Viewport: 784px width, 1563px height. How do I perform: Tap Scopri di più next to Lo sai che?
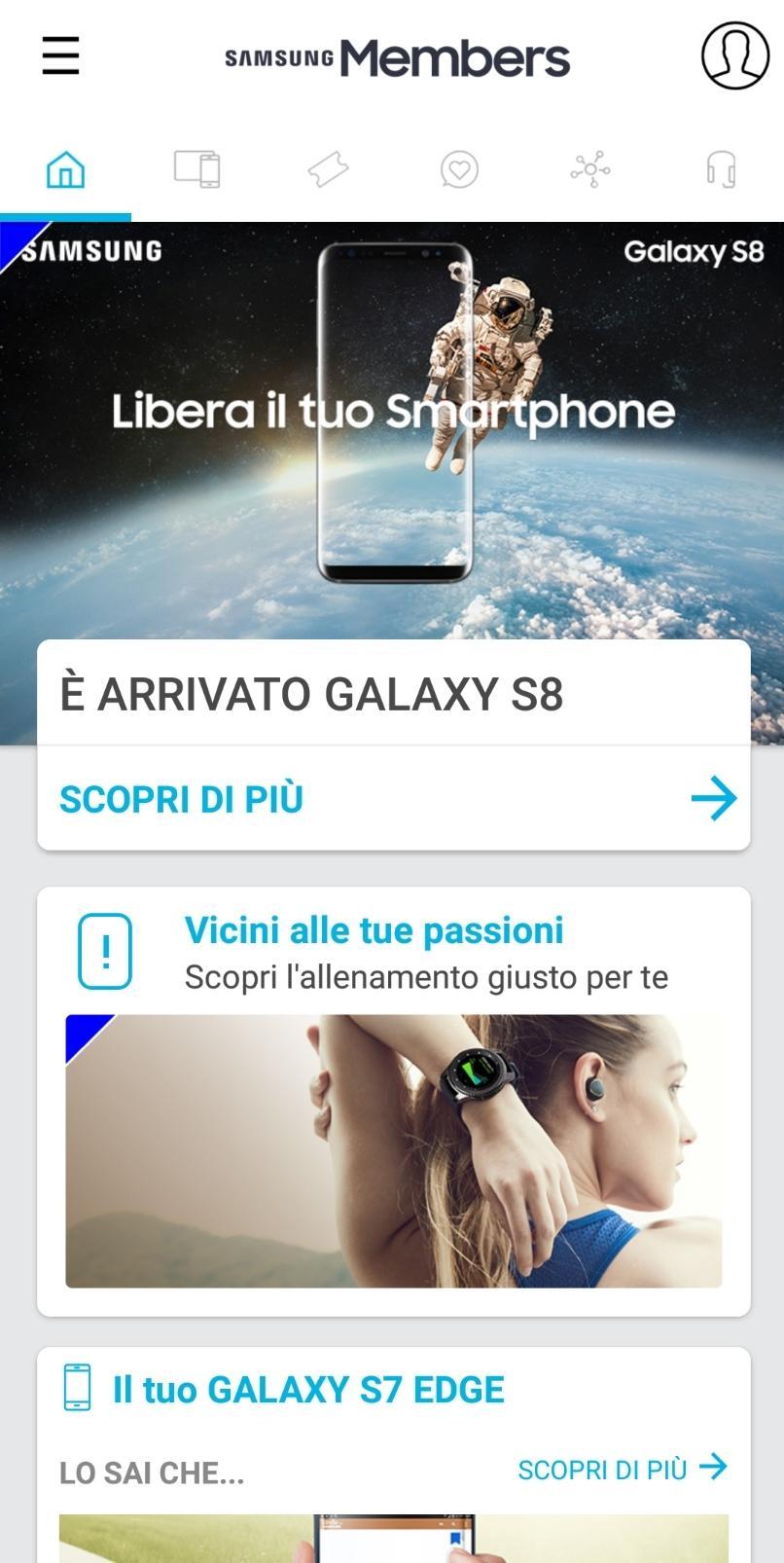[621, 1469]
